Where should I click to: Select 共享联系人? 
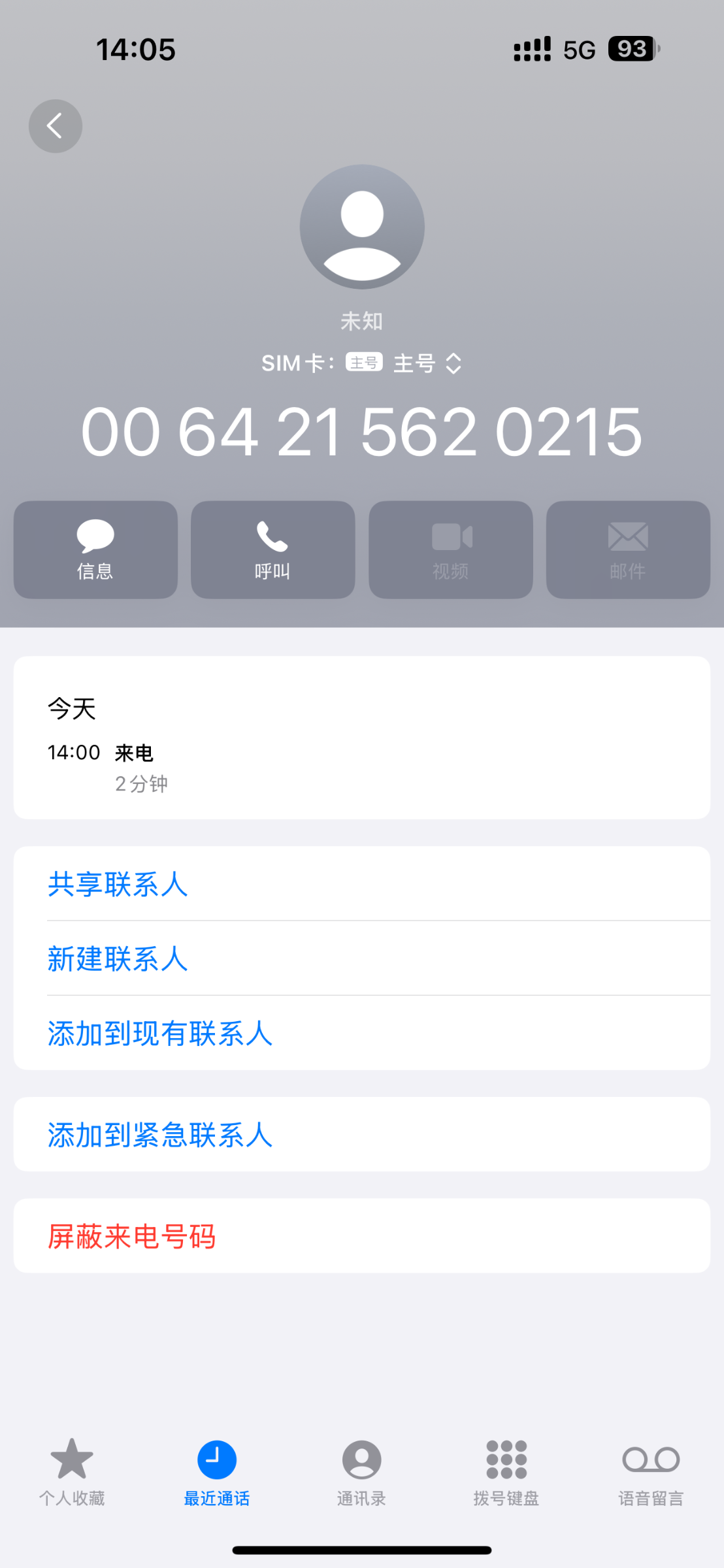tap(362, 883)
